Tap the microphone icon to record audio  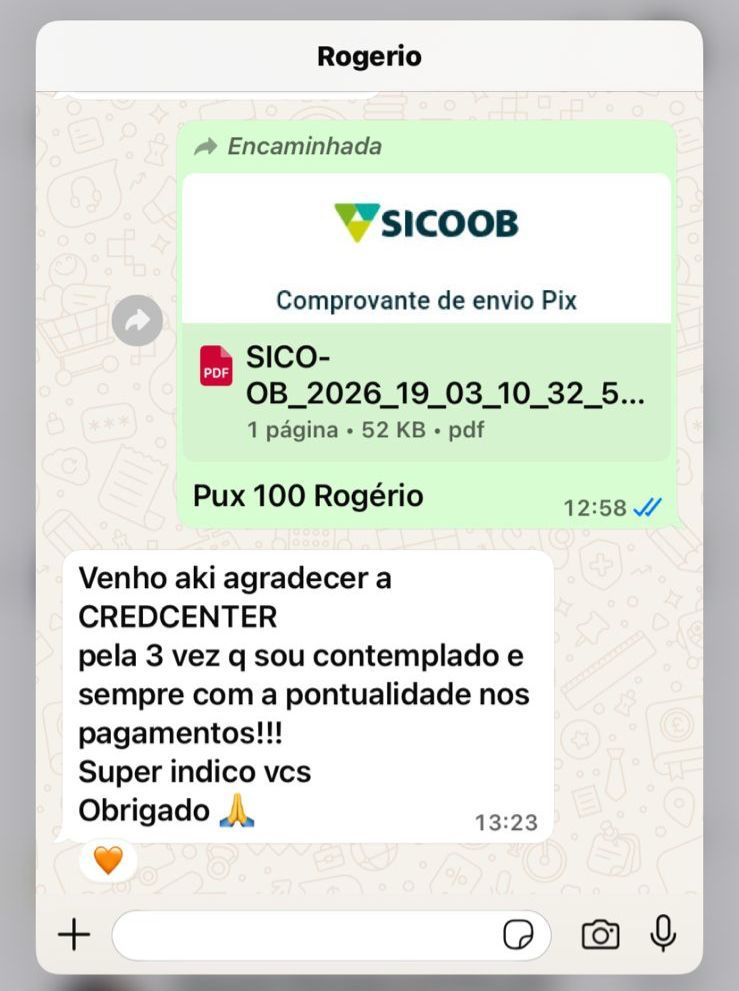click(x=662, y=935)
